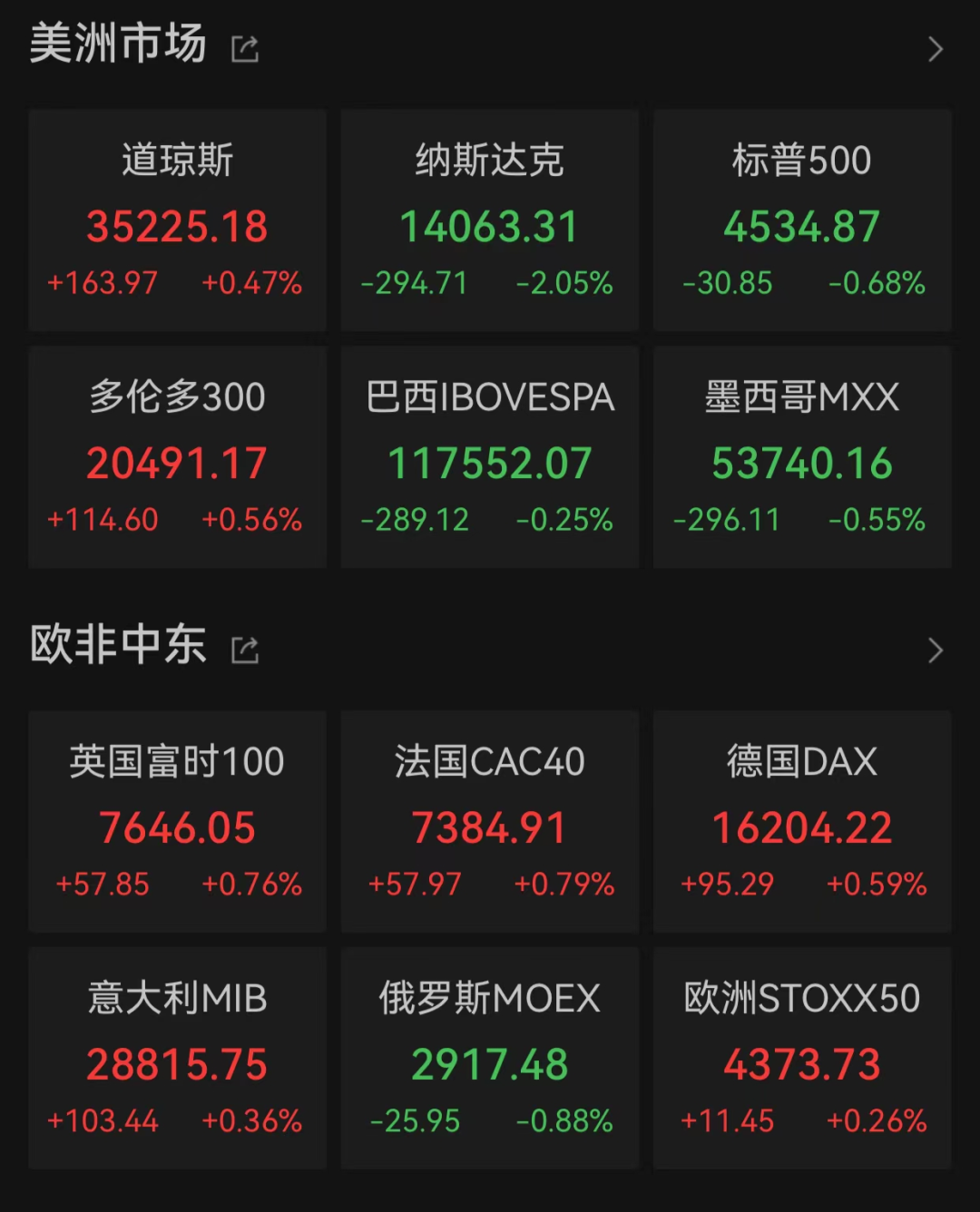Open 俄罗斯MOEX index details

pyautogui.click(x=490, y=1059)
